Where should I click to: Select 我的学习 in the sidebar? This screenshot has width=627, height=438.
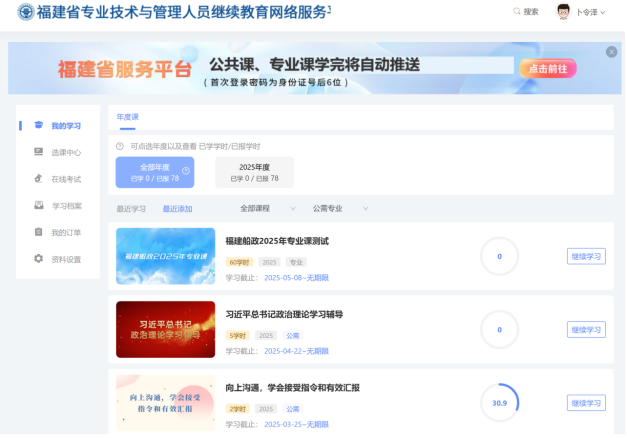click(x=65, y=126)
